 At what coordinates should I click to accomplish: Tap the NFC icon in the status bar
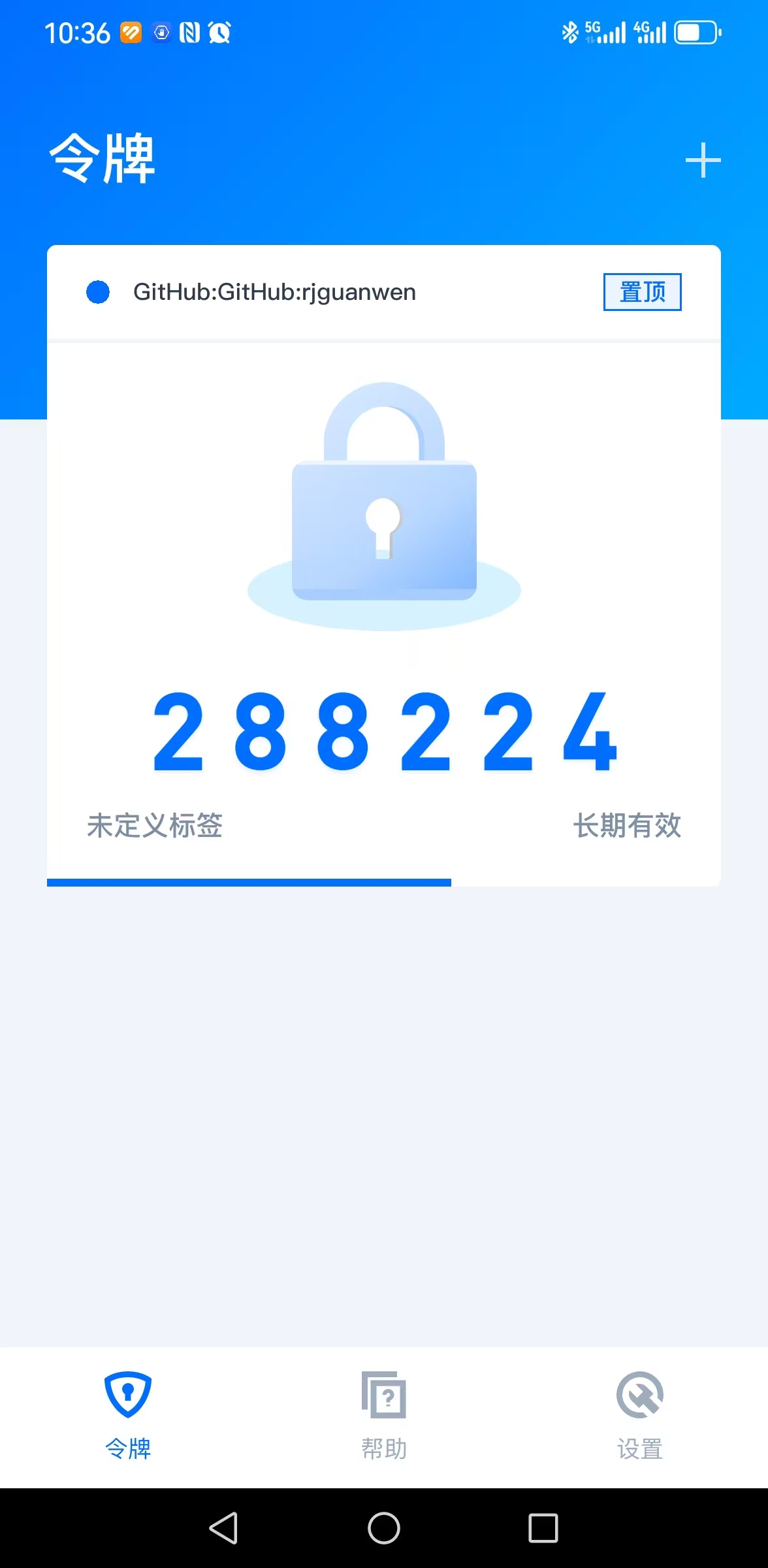point(191,31)
